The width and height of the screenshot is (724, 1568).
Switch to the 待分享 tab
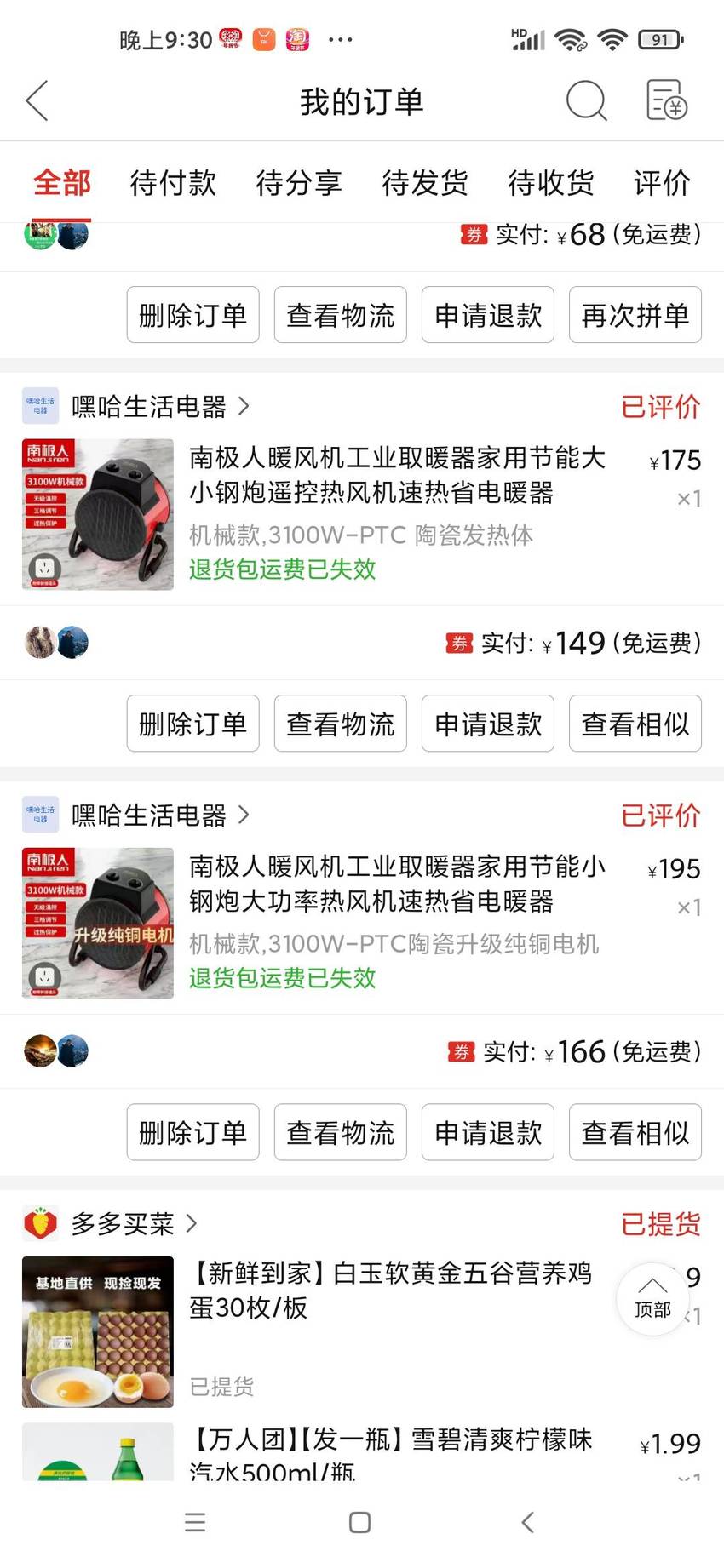299,182
